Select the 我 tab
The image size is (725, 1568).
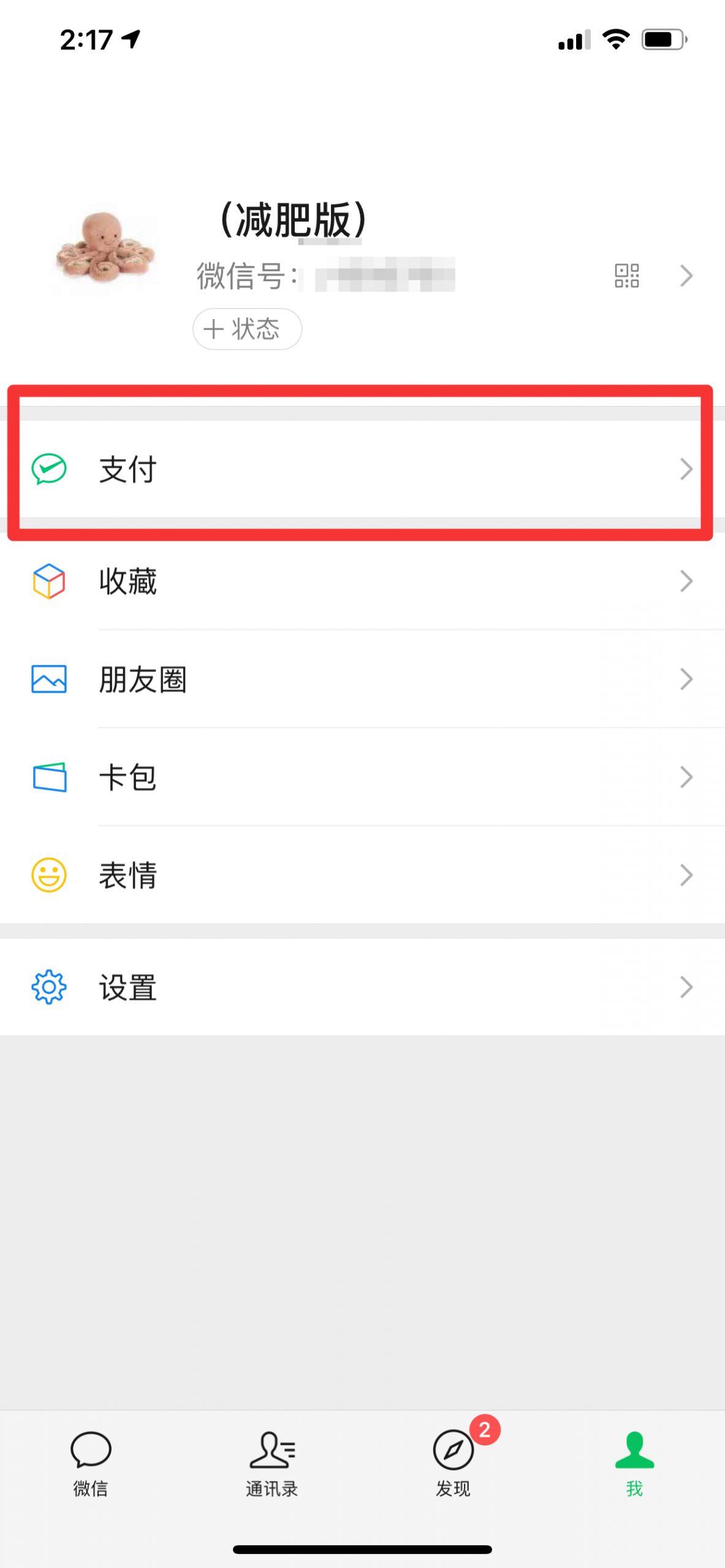pos(634,1464)
